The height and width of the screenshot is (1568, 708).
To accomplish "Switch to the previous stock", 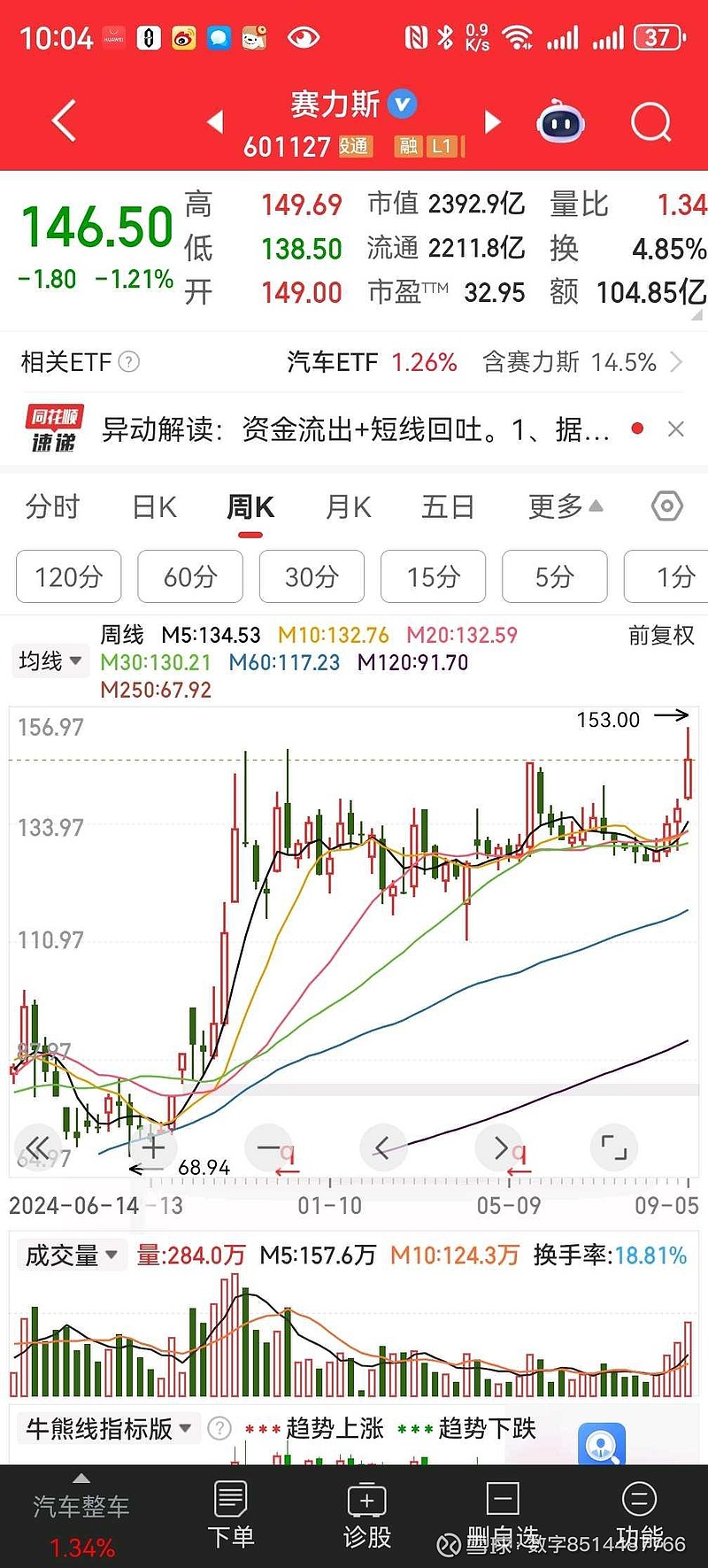I will tap(215, 122).
